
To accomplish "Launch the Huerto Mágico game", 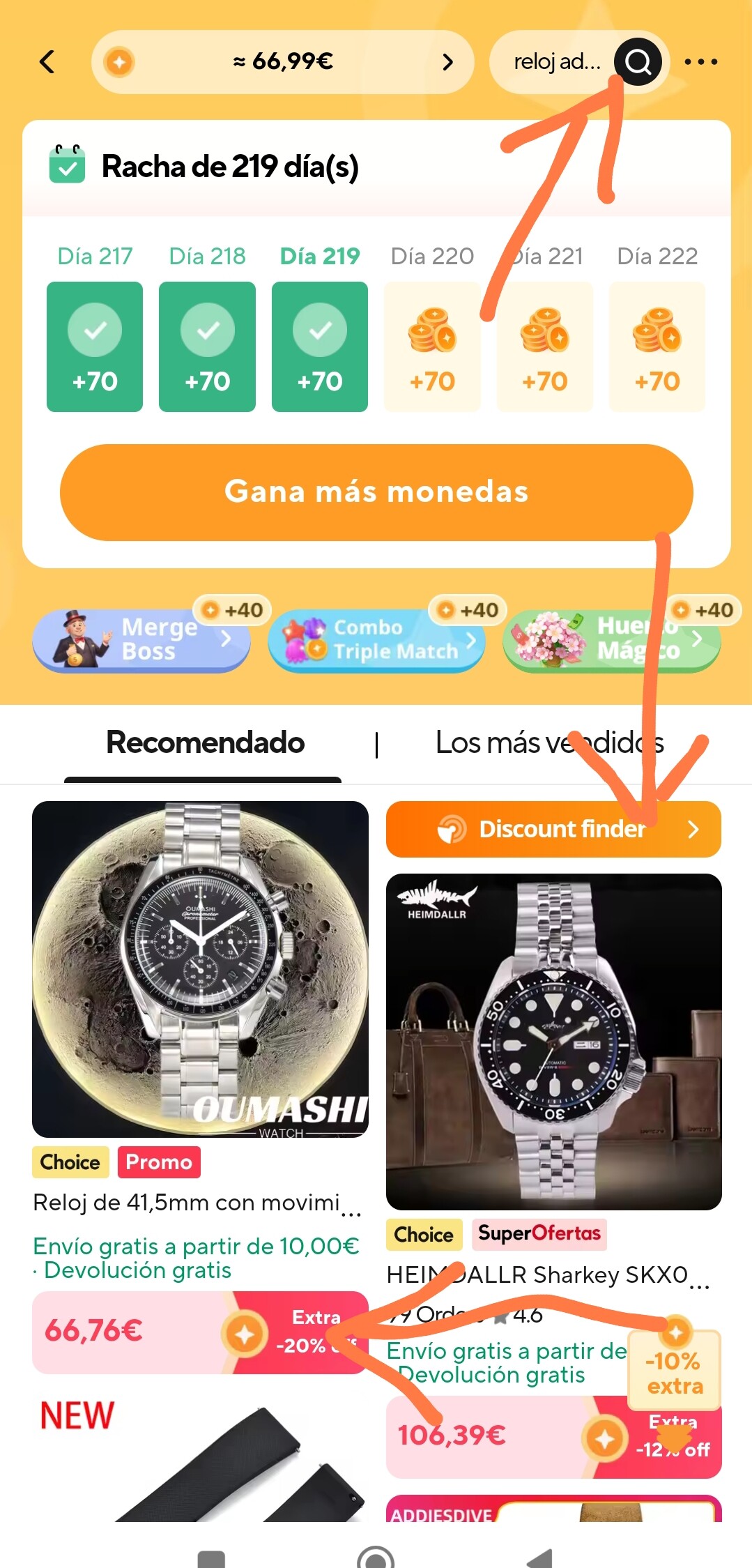I will click(x=611, y=639).
